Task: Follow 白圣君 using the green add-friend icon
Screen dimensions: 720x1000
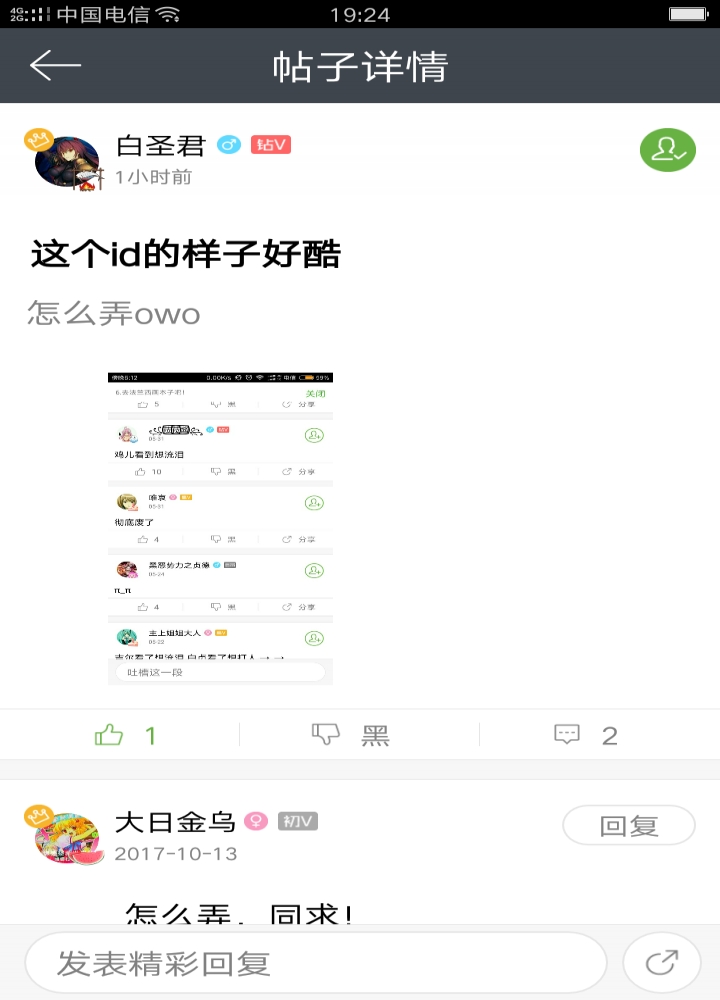Action: click(667, 150)
